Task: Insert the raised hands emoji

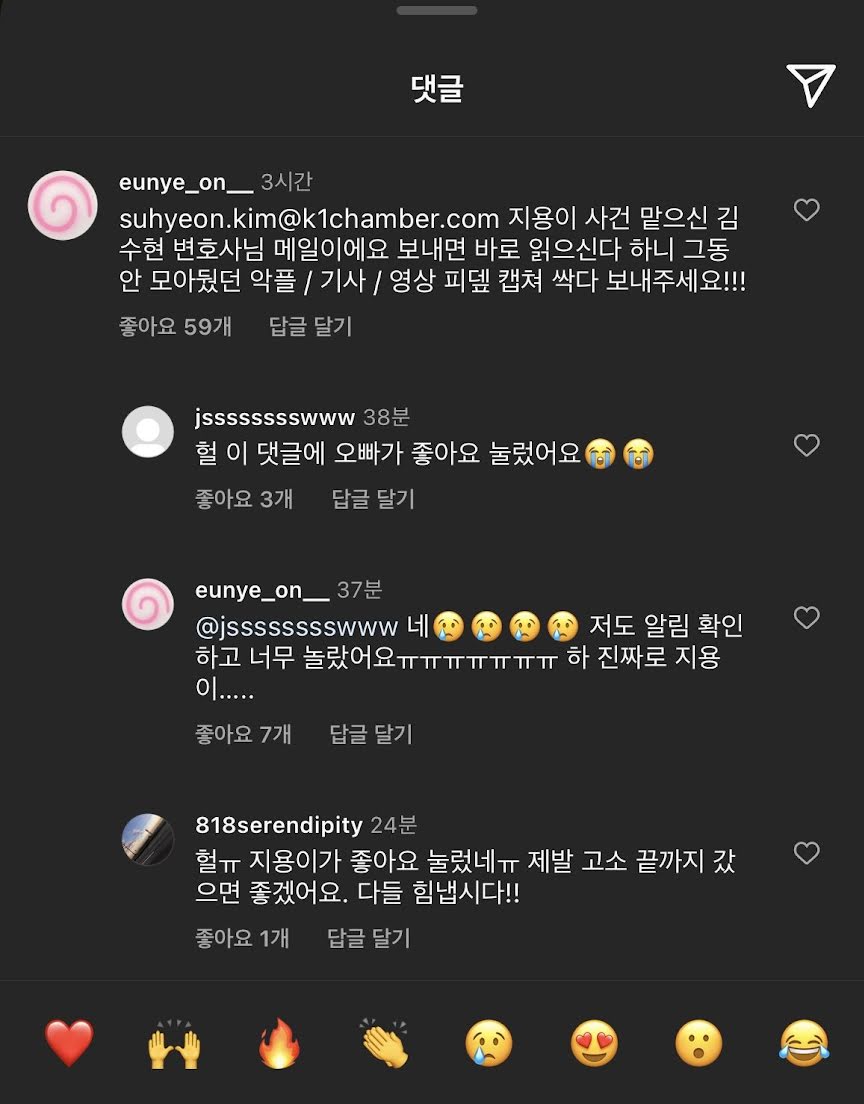Action: [174, 1044]
